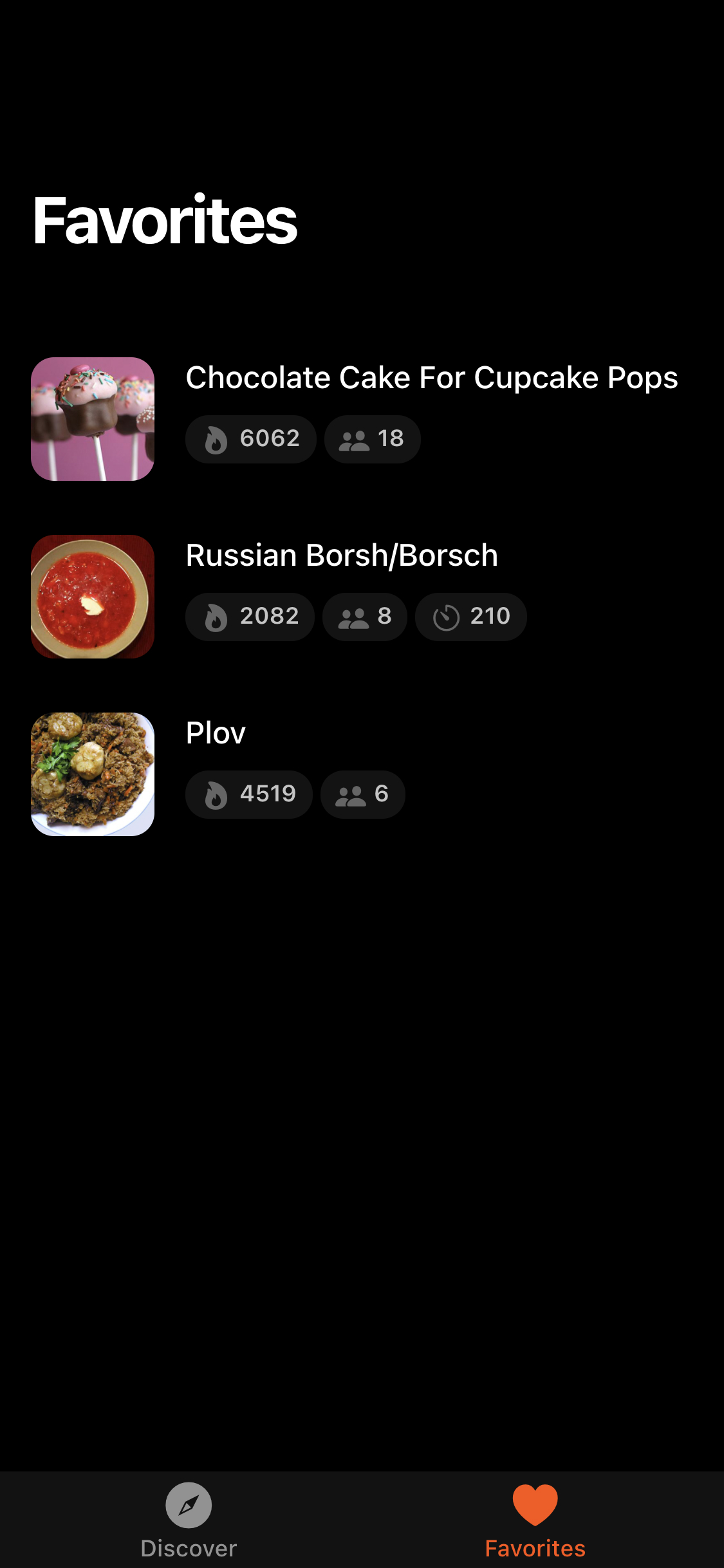Tap the cupcake pops thumbnail image
This screenshot has height=1568, width=724.
pyautogui.click(x=93, y=418)
